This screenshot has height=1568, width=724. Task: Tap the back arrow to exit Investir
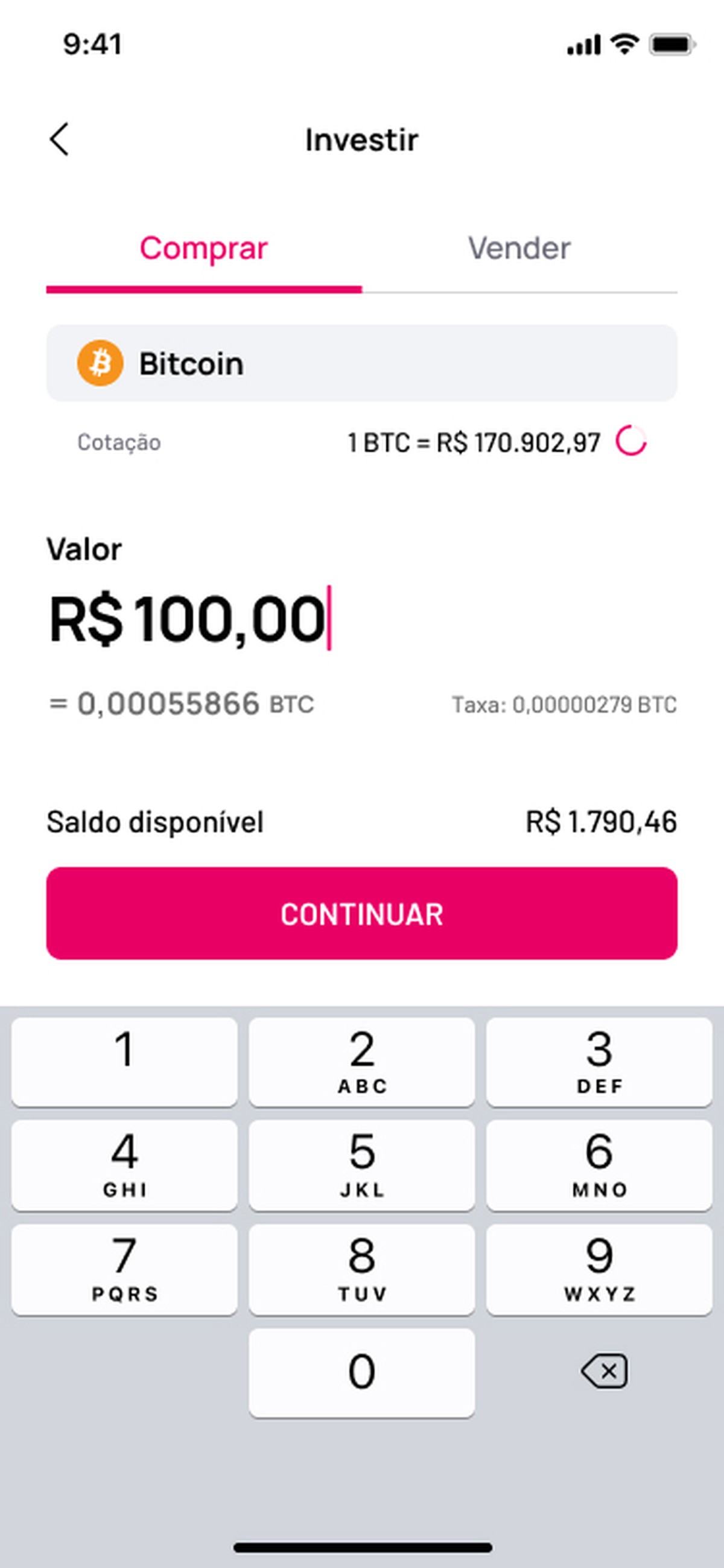tap(60, 139)
